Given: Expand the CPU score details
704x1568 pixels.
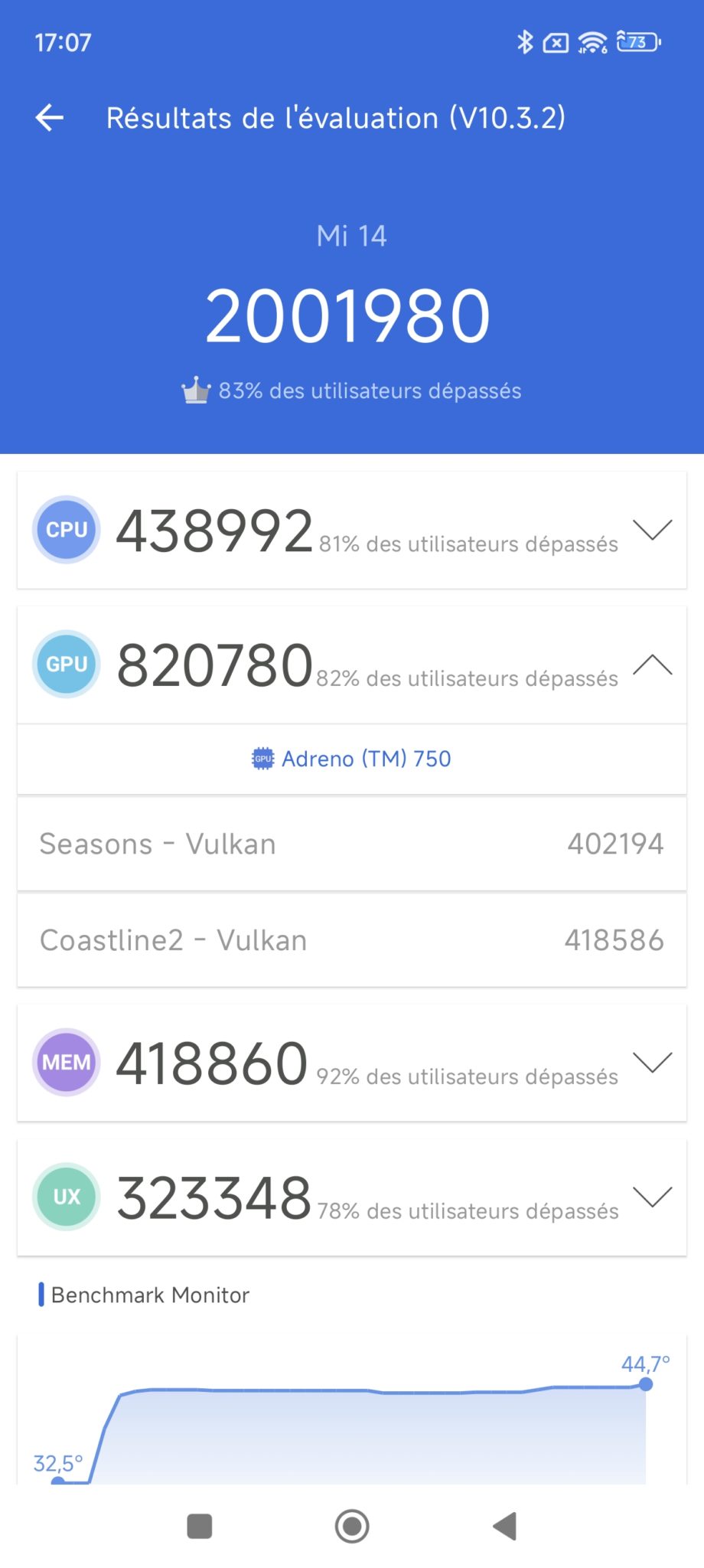Looking at the screenshot, I should pyautogui.click(x=653, y=529).
